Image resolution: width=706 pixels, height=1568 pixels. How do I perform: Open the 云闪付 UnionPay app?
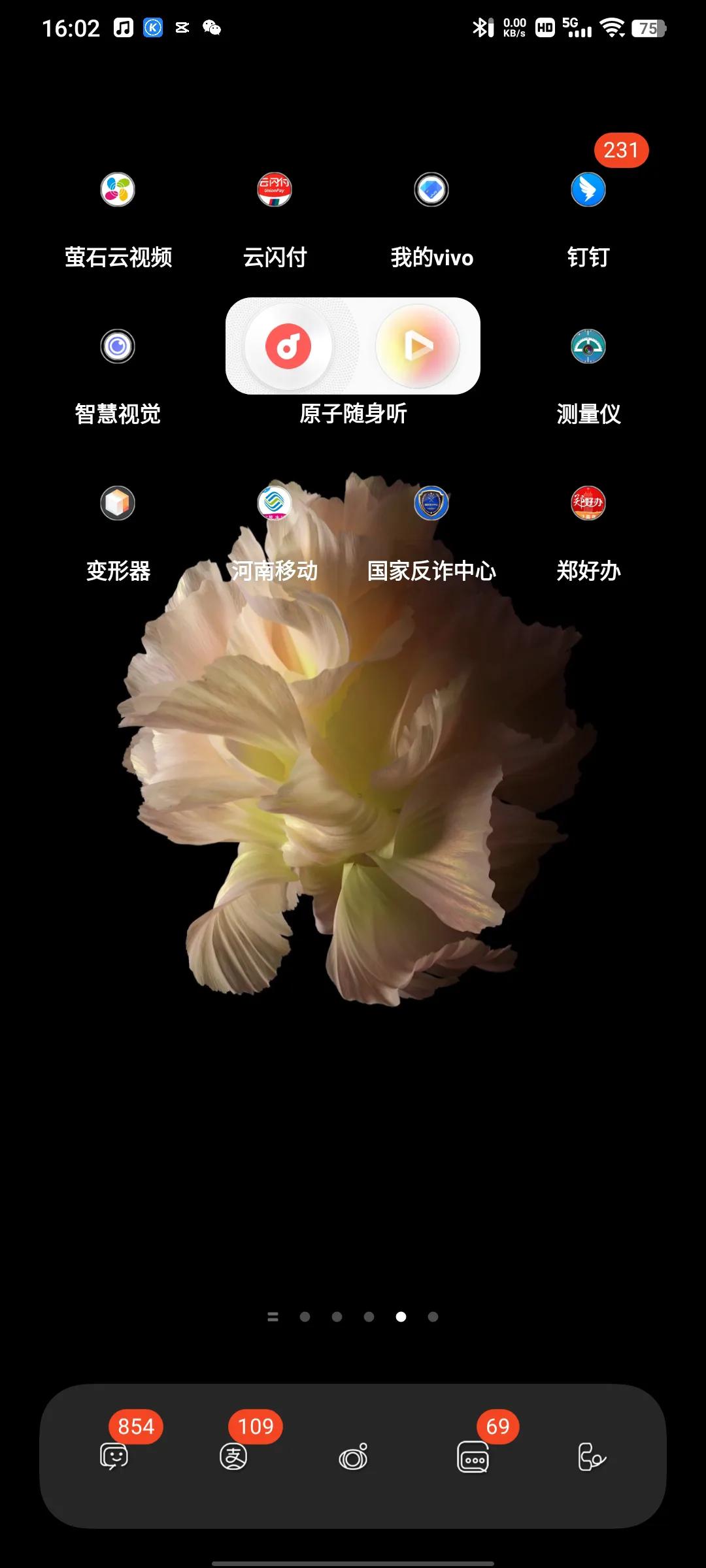[x=274, y=189]
